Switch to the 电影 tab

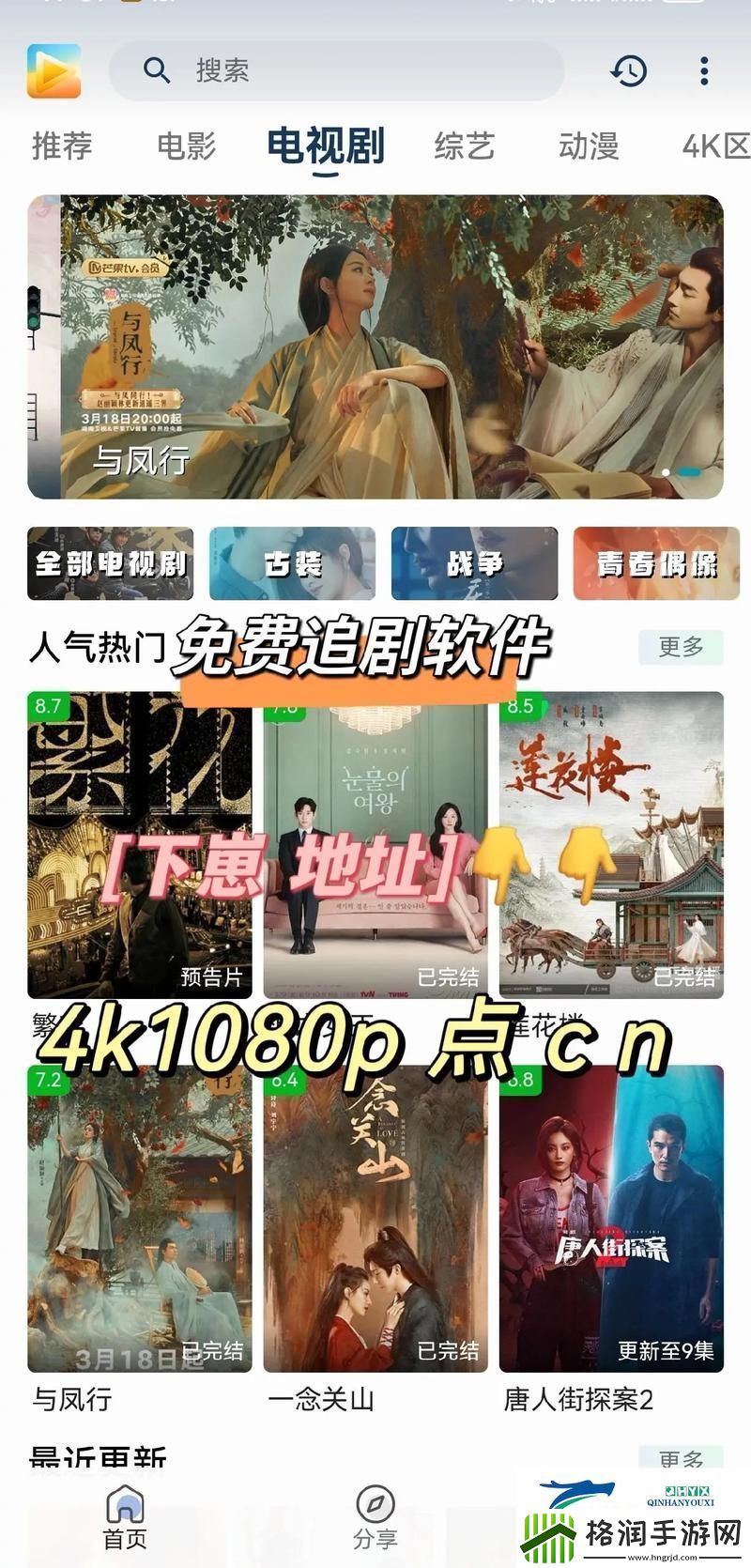tap(189, 147)
